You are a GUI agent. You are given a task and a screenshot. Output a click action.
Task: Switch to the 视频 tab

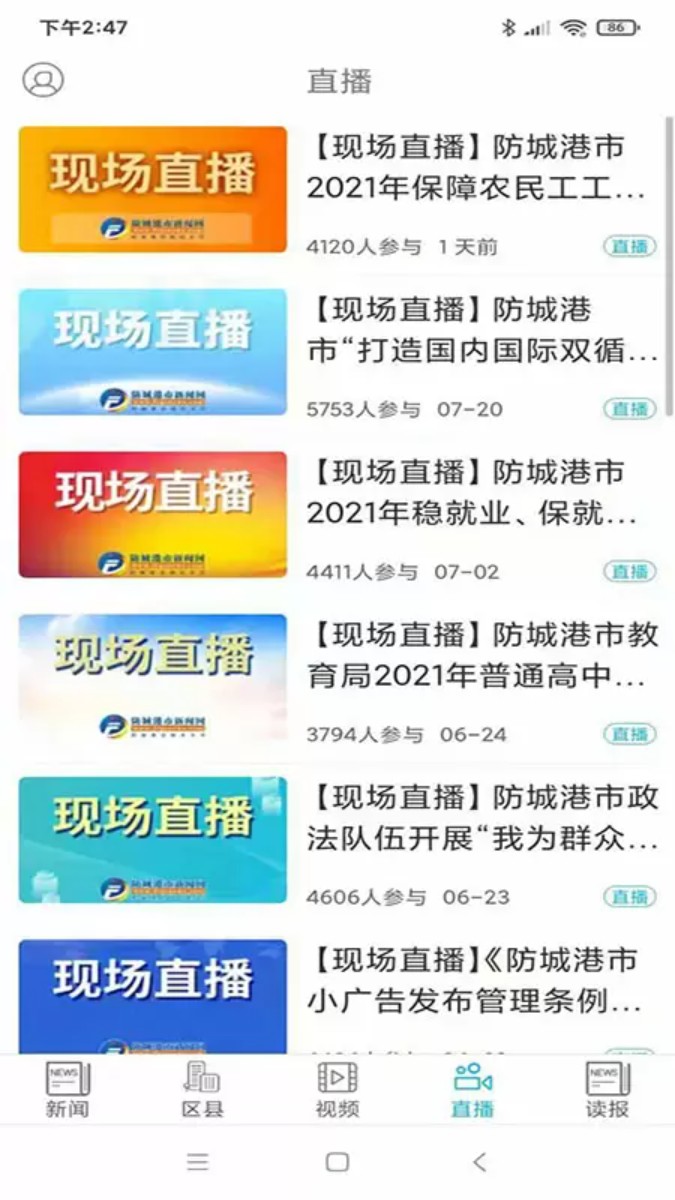(337, 1089)
